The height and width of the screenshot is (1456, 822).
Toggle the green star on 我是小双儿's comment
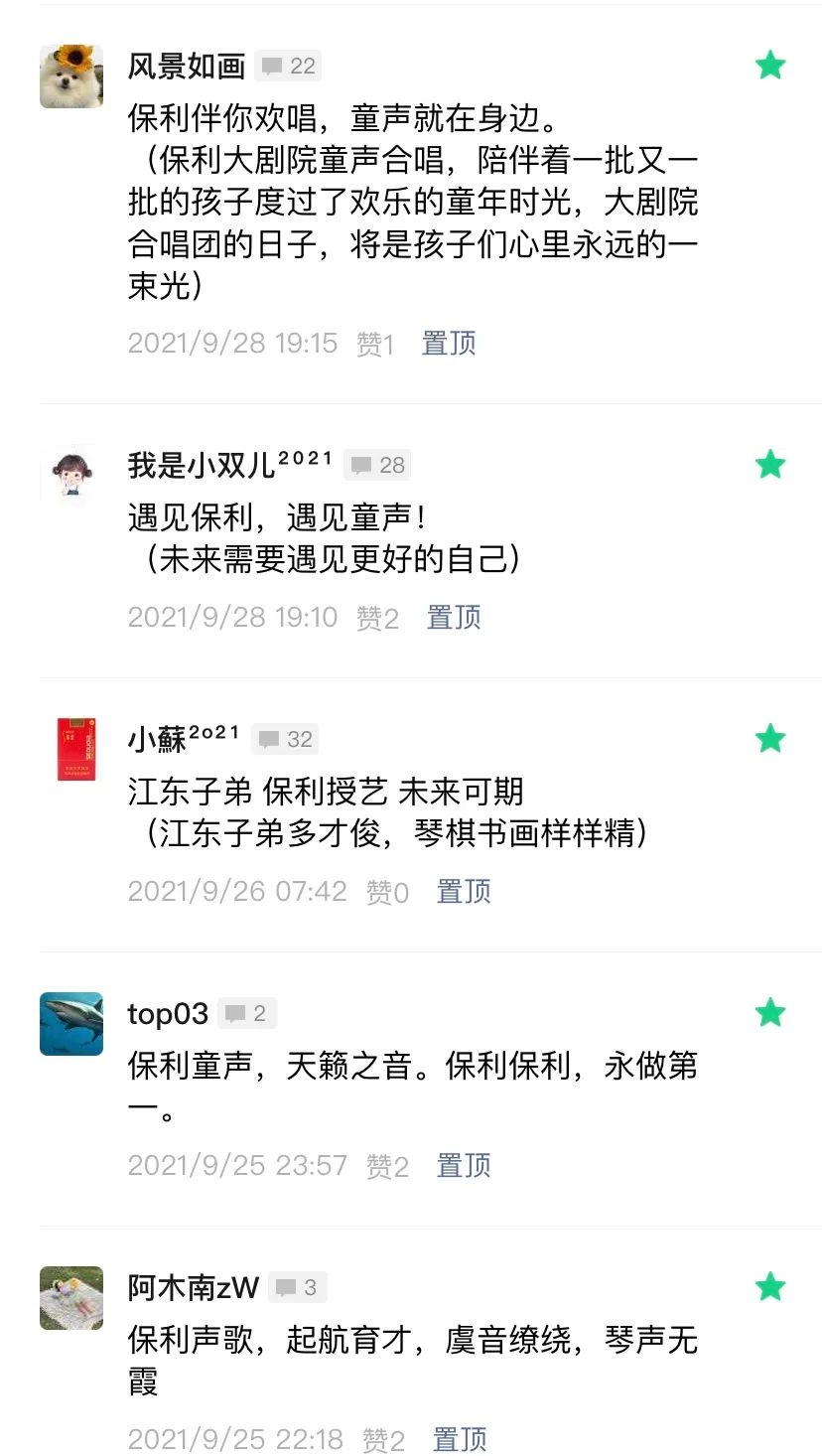[770, 464]
